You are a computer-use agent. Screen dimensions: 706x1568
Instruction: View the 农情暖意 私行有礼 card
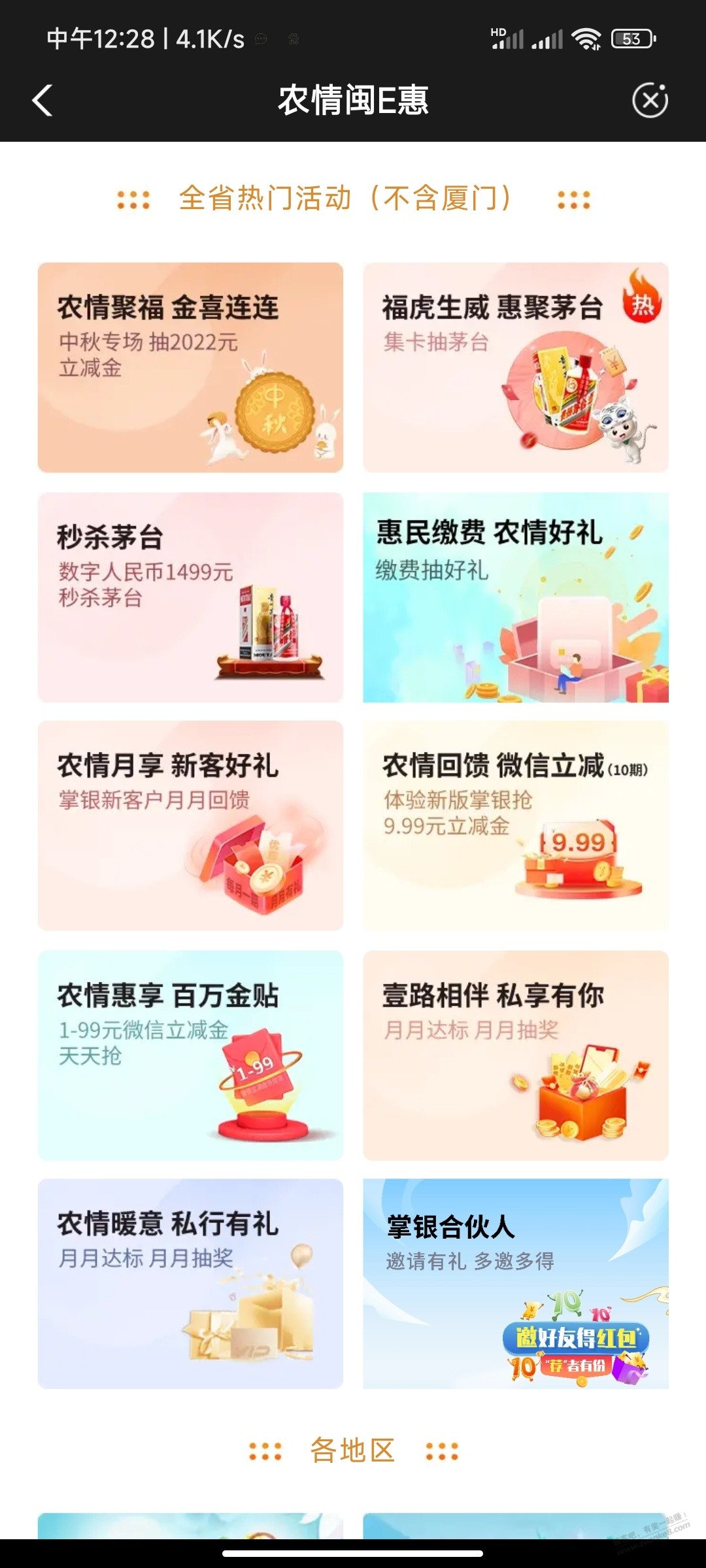(x=190, y=1284)
